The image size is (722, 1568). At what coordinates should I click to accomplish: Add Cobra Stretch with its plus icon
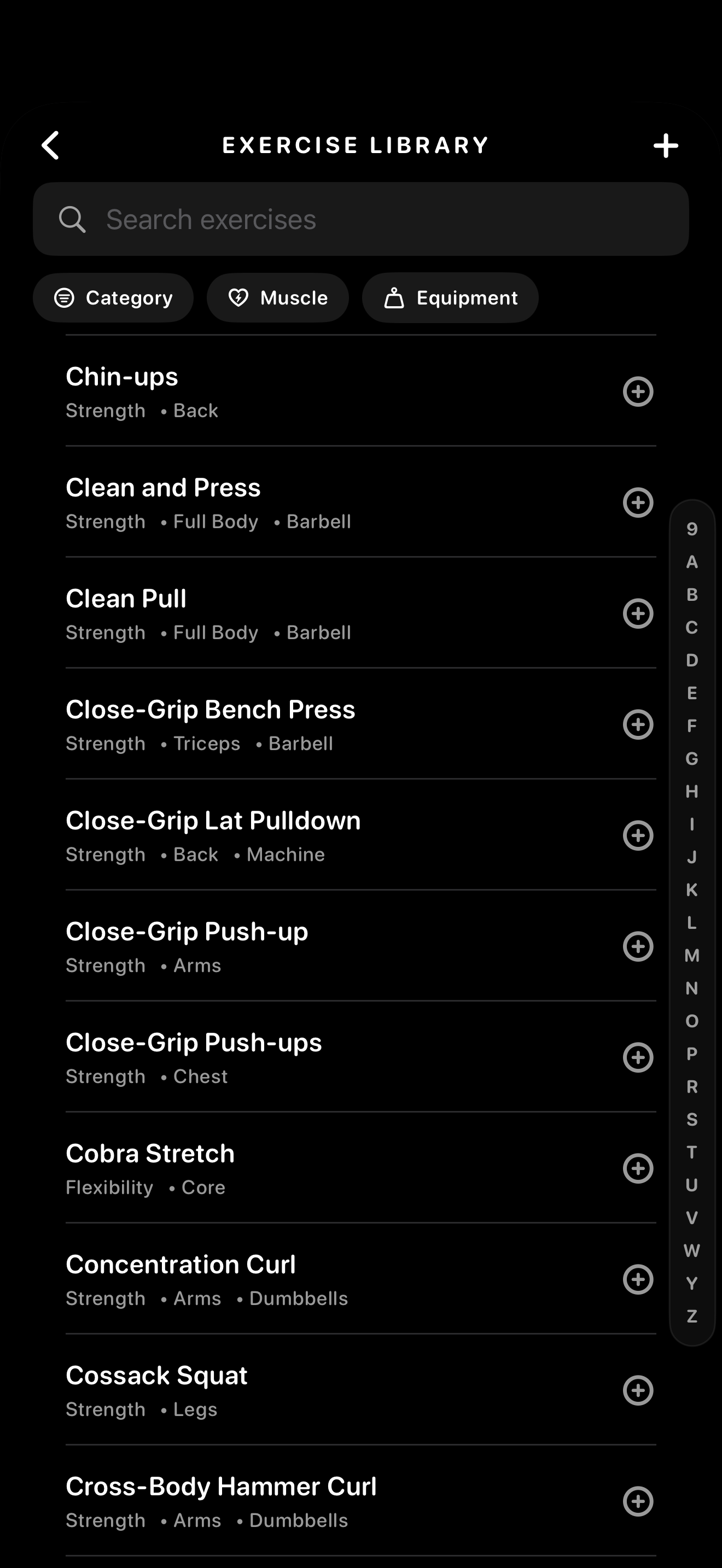tap(638, 1168)
